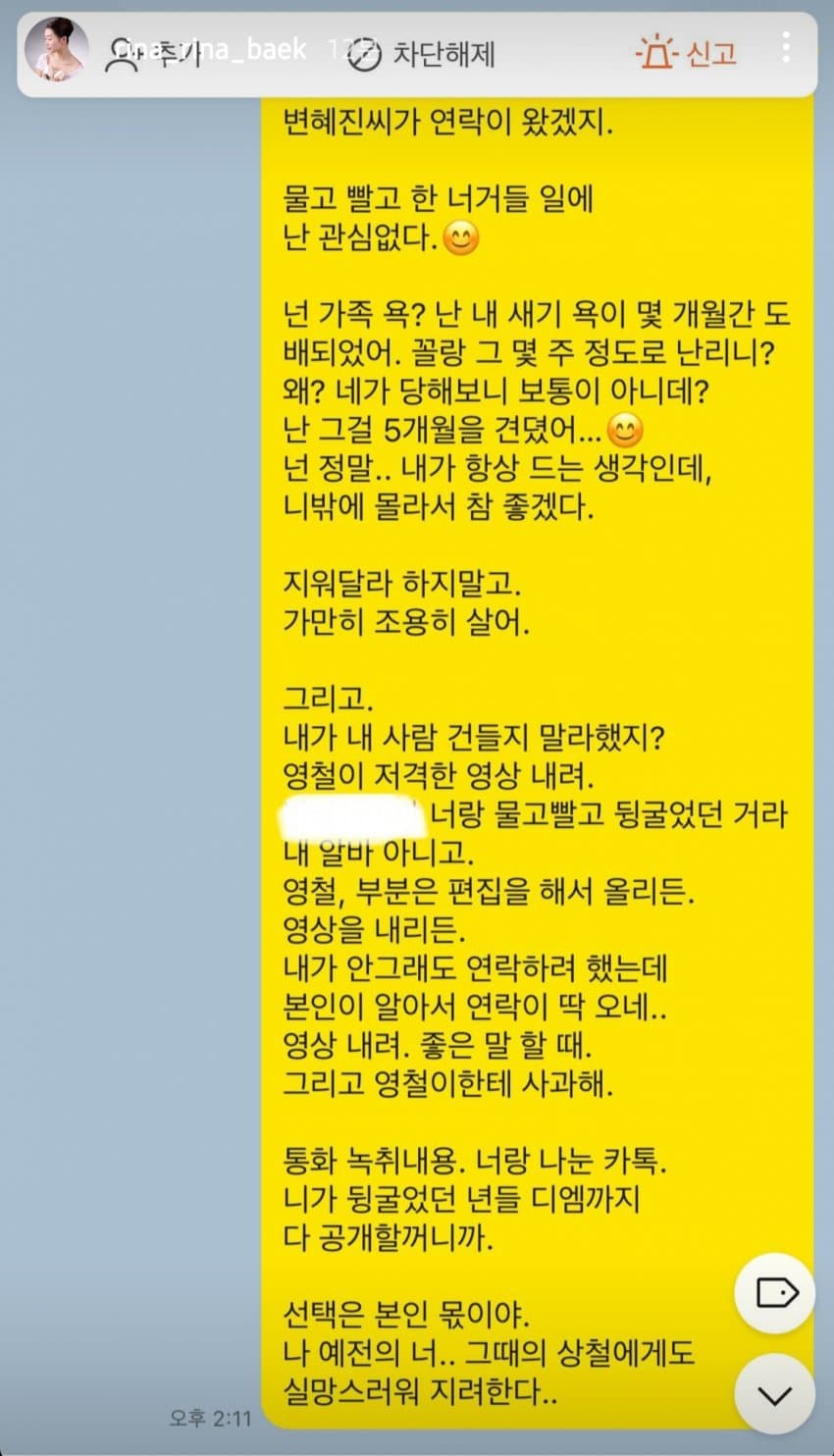
Task: Open the story overflow menu
Action: (x=786, y=48)
